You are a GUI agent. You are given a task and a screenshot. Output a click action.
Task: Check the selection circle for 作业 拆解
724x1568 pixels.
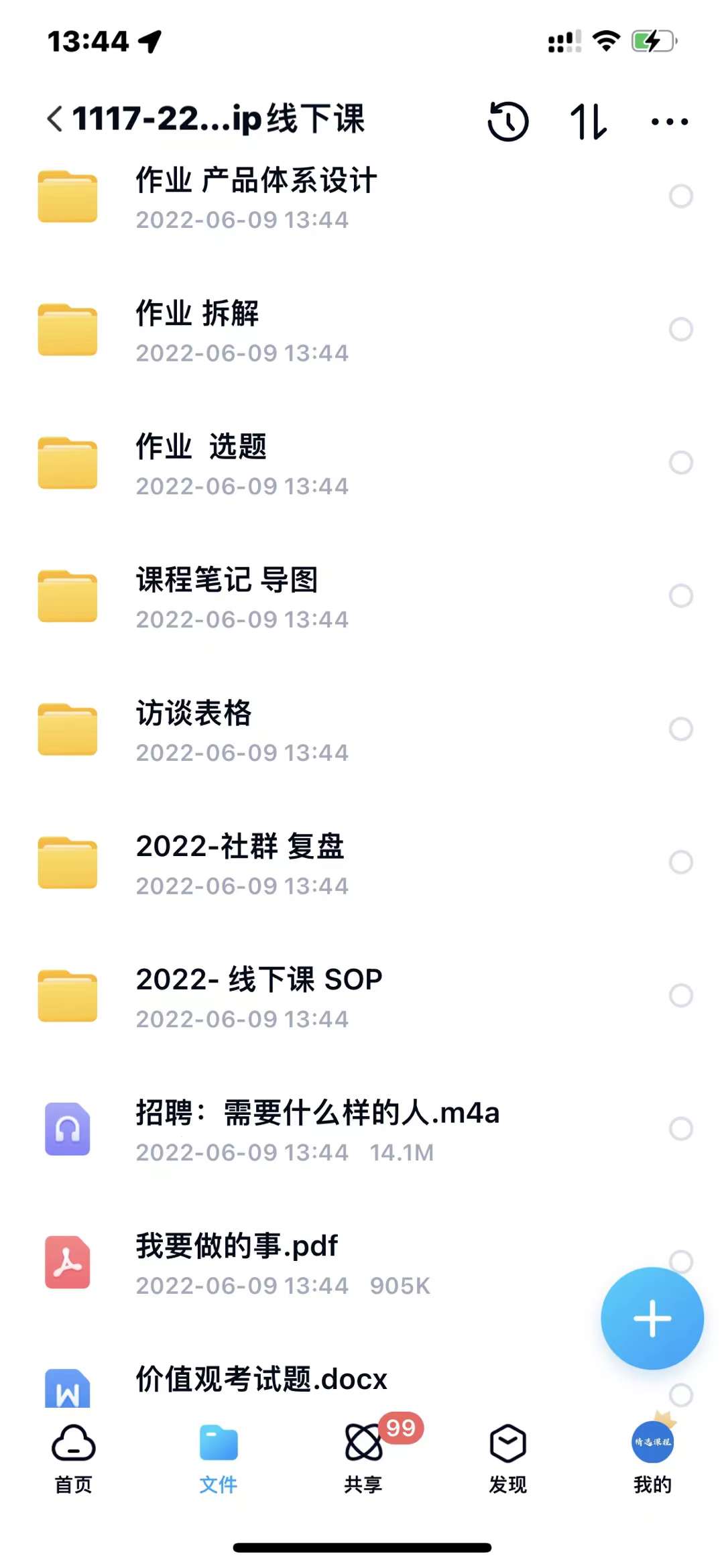682,328
